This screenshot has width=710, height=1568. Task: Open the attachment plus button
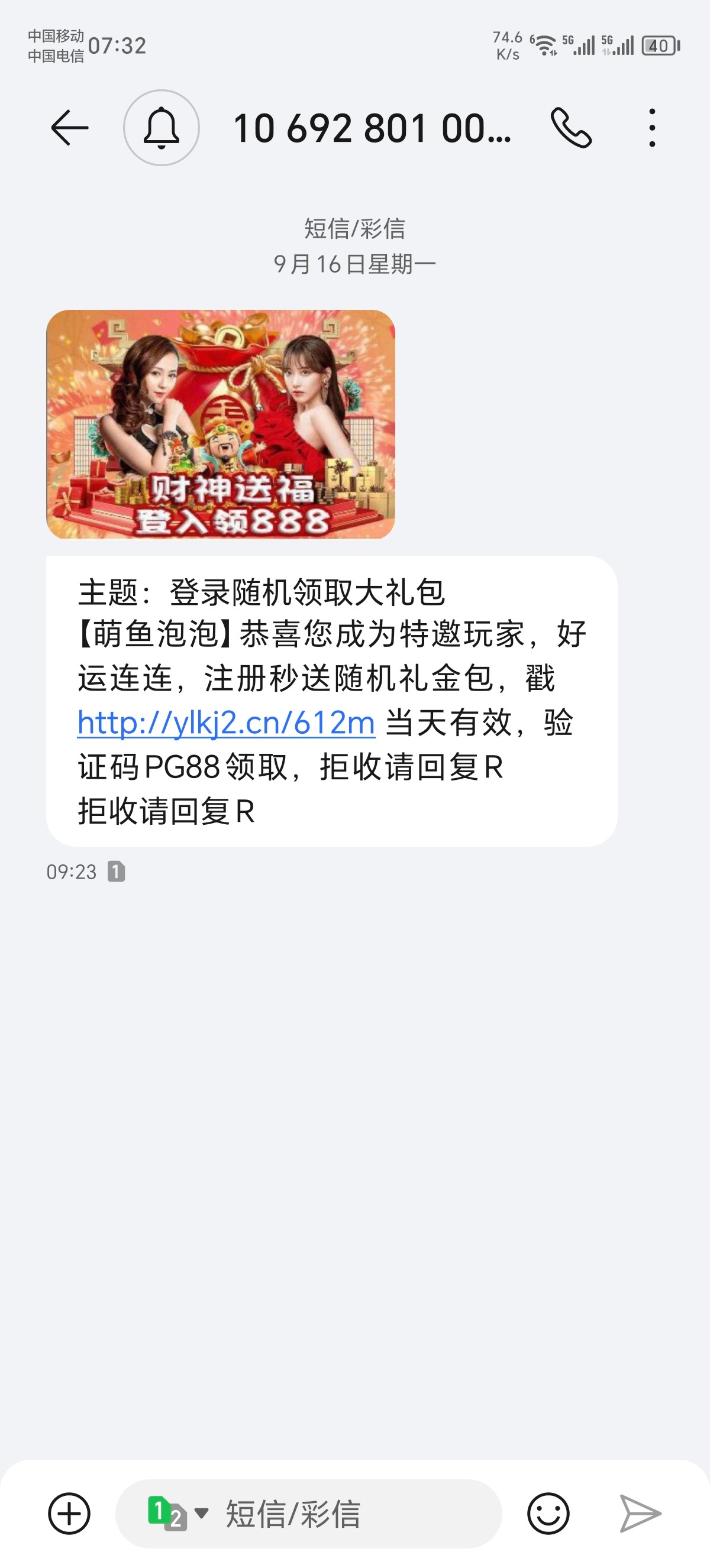pos(69,1514)
